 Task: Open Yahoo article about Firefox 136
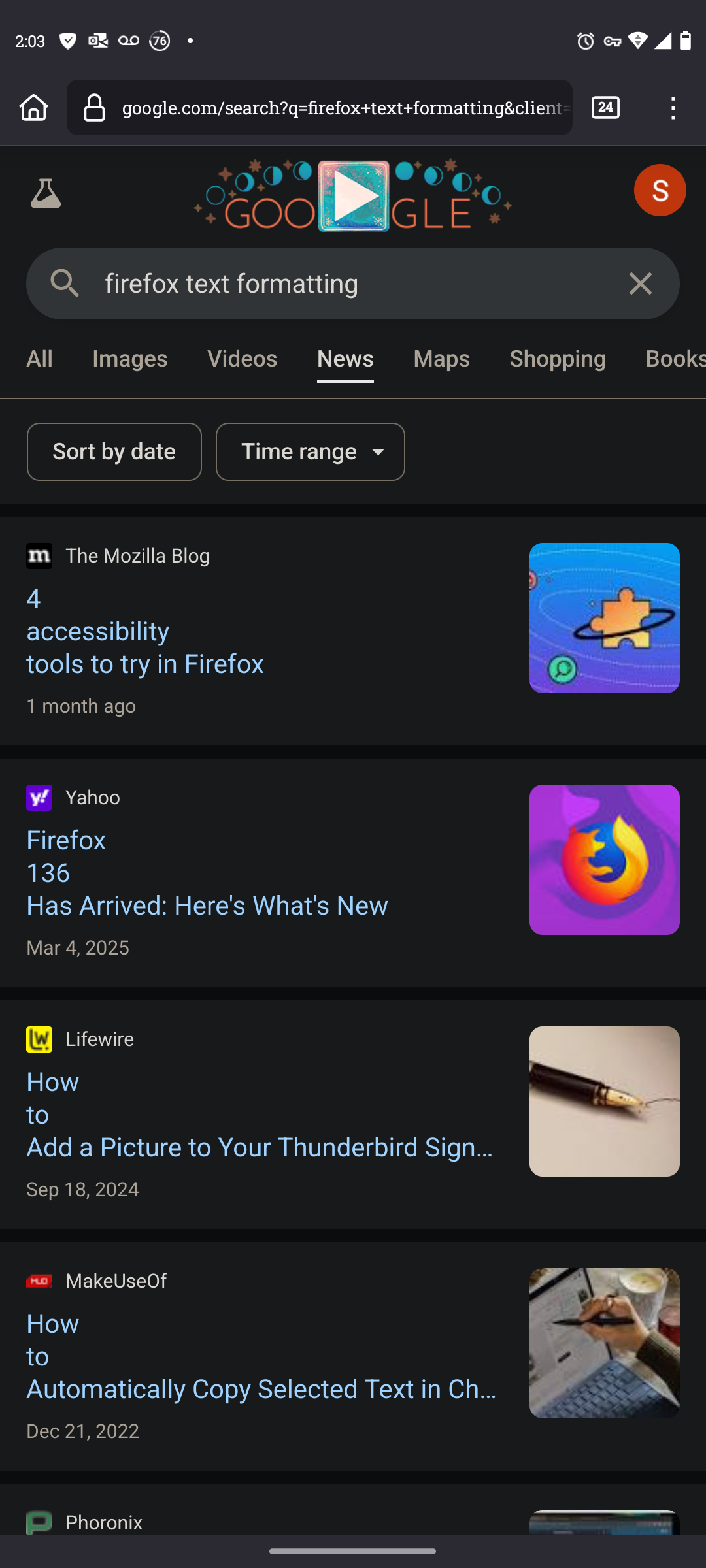(207, 873)
